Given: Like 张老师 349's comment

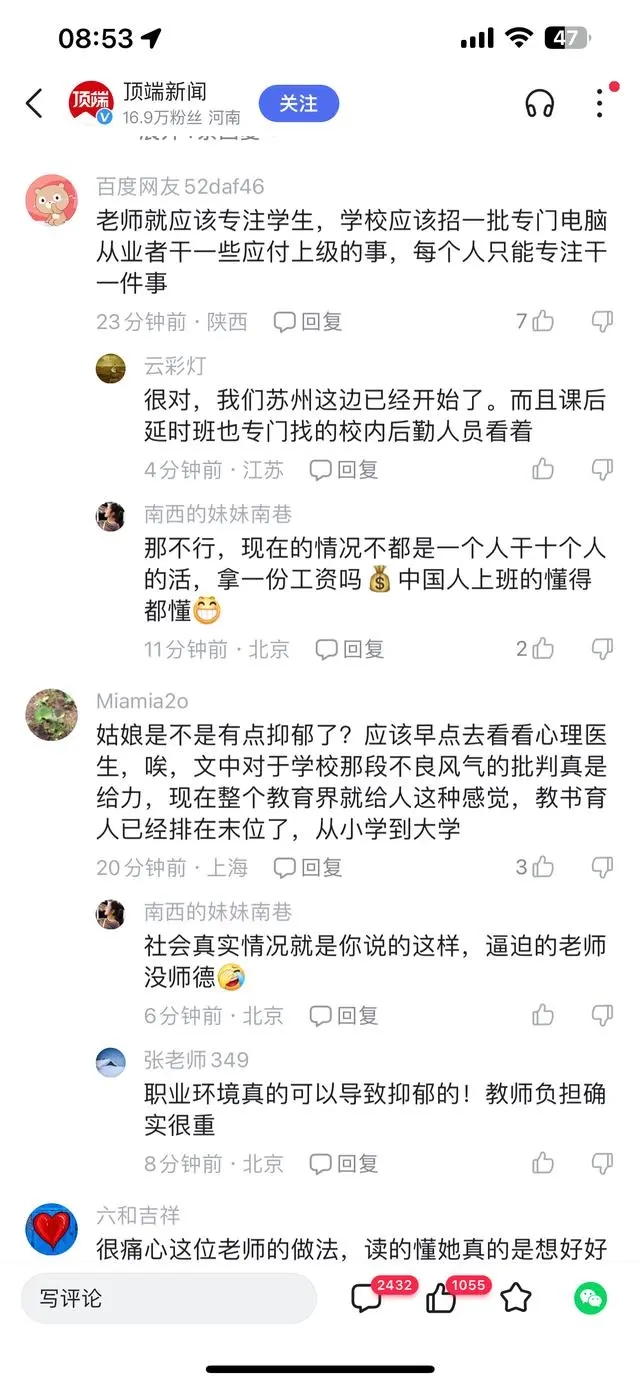Looking at the screenshot, I should pos(543,1163).
